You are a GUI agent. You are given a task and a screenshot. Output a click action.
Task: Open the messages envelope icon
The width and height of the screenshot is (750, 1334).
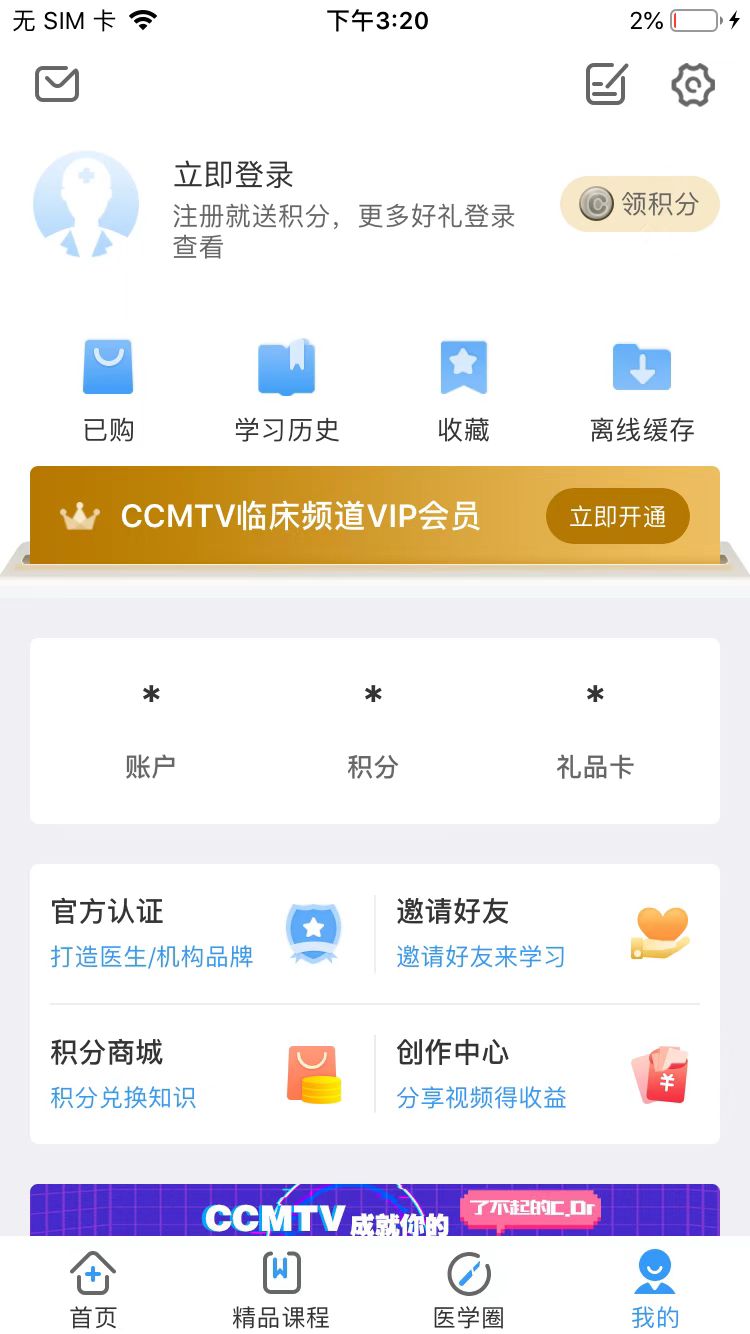(x=57, y=84)
